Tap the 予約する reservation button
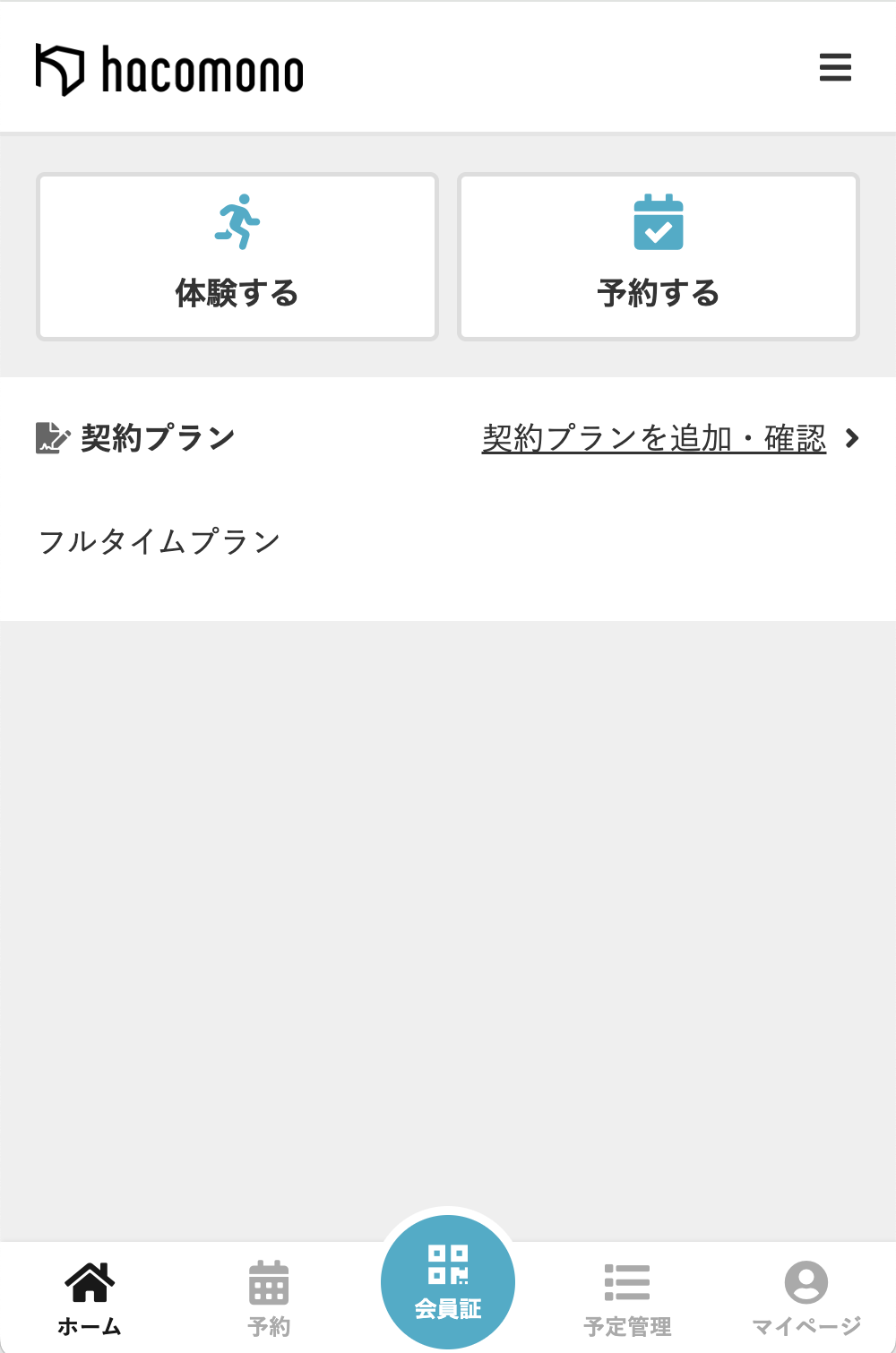 coord(659,256)
